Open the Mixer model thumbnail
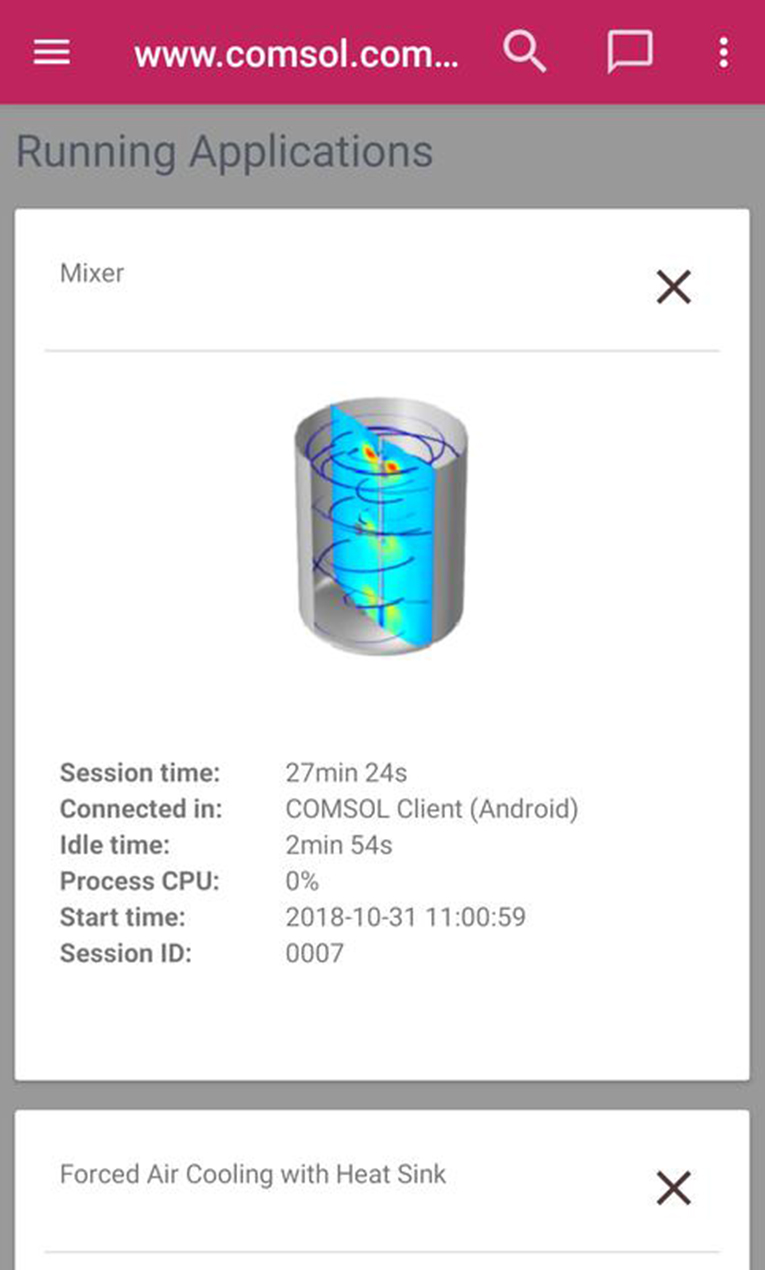 click(381, 526)
